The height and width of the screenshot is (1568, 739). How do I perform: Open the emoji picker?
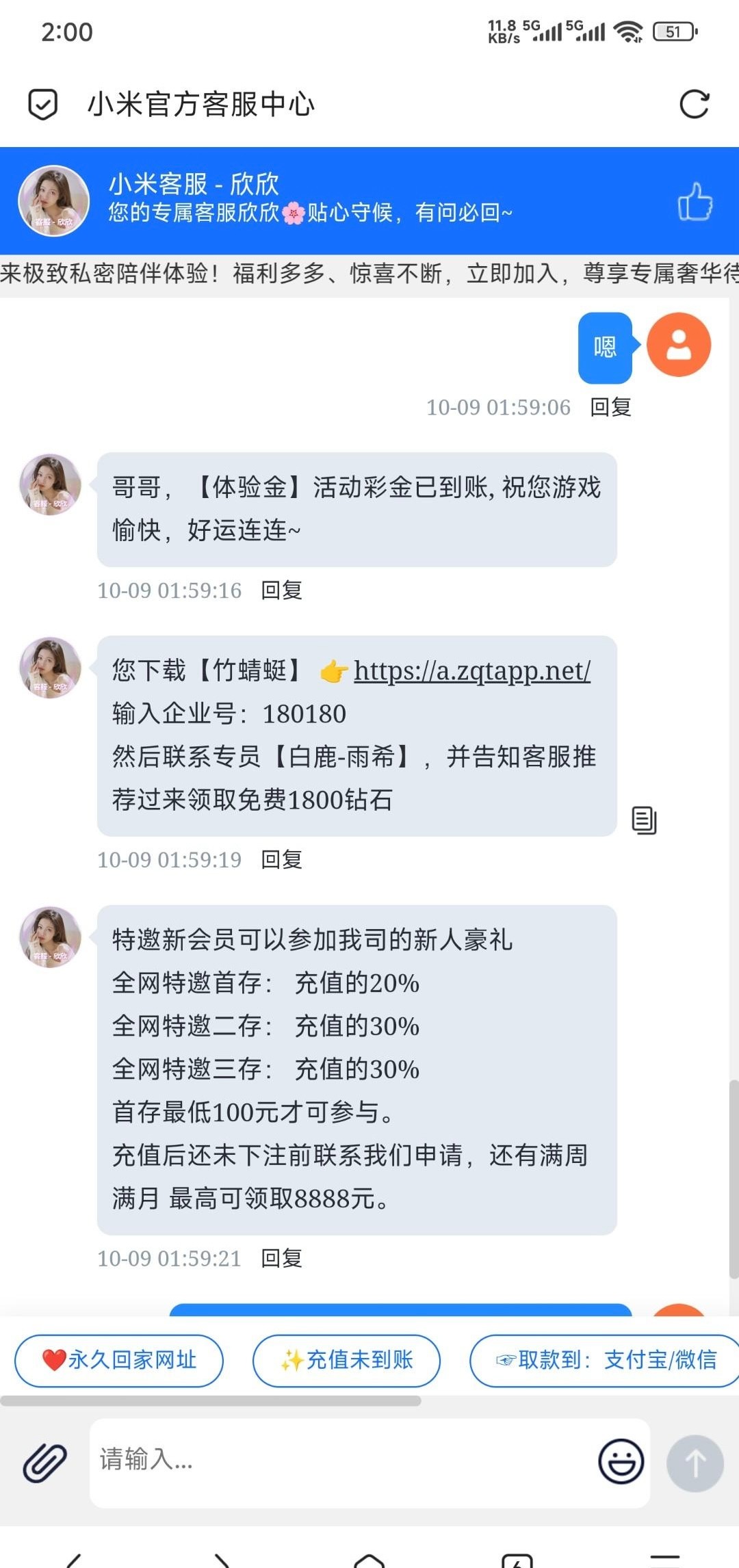[621, 1461]
